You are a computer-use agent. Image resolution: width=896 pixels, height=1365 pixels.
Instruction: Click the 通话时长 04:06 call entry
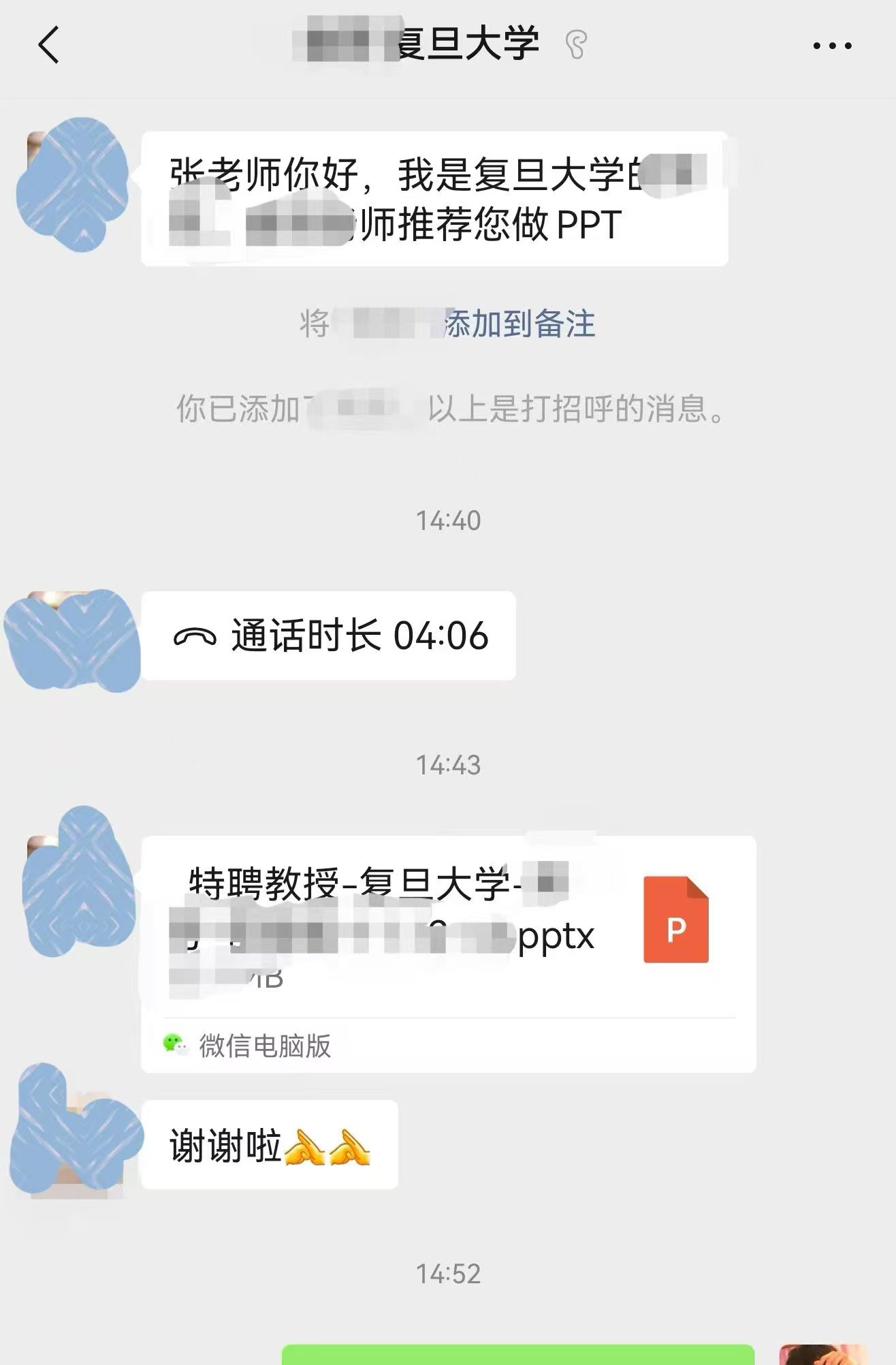[327, 635]
